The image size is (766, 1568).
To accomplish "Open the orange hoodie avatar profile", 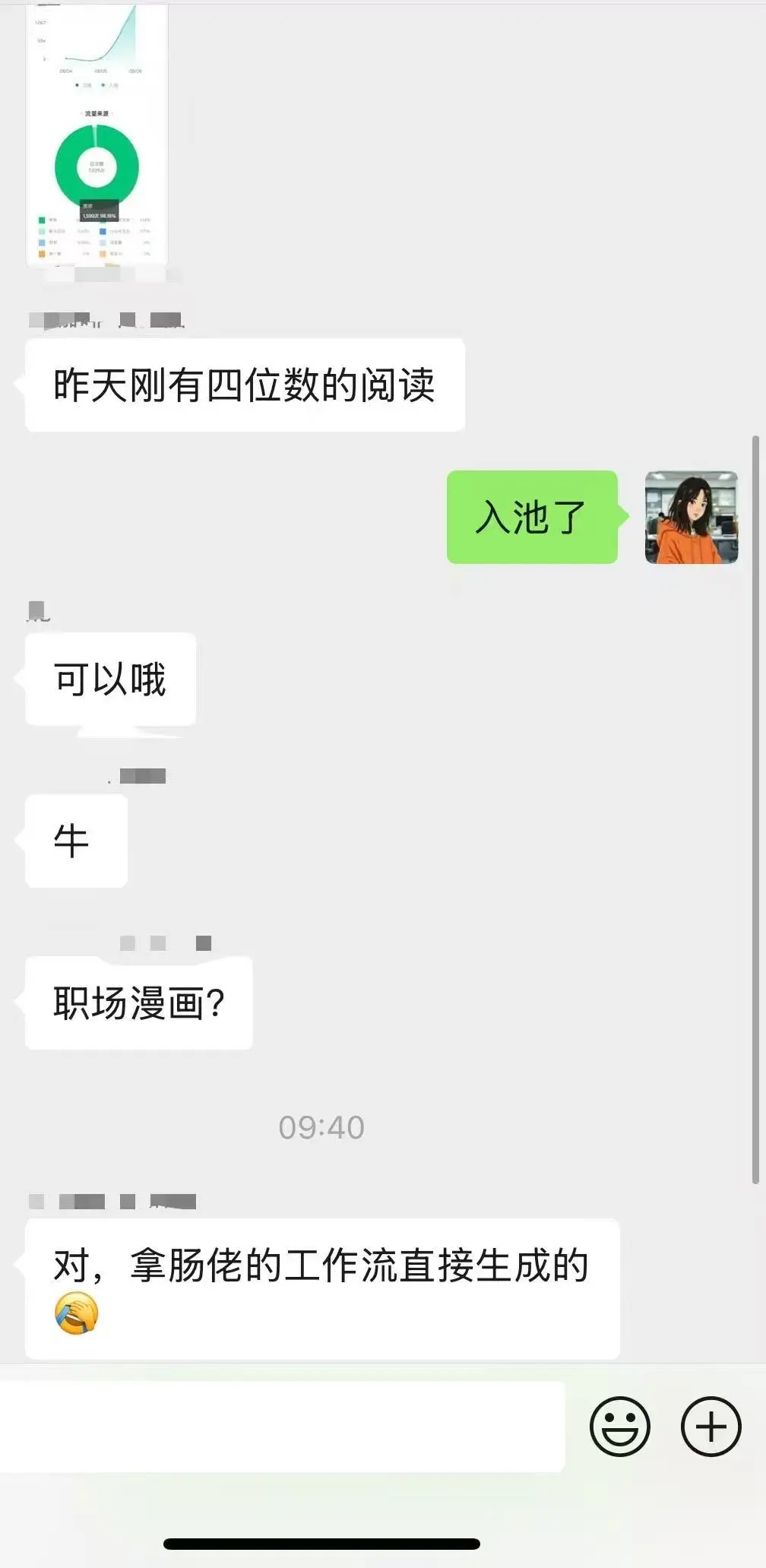I will click(691, 518).
